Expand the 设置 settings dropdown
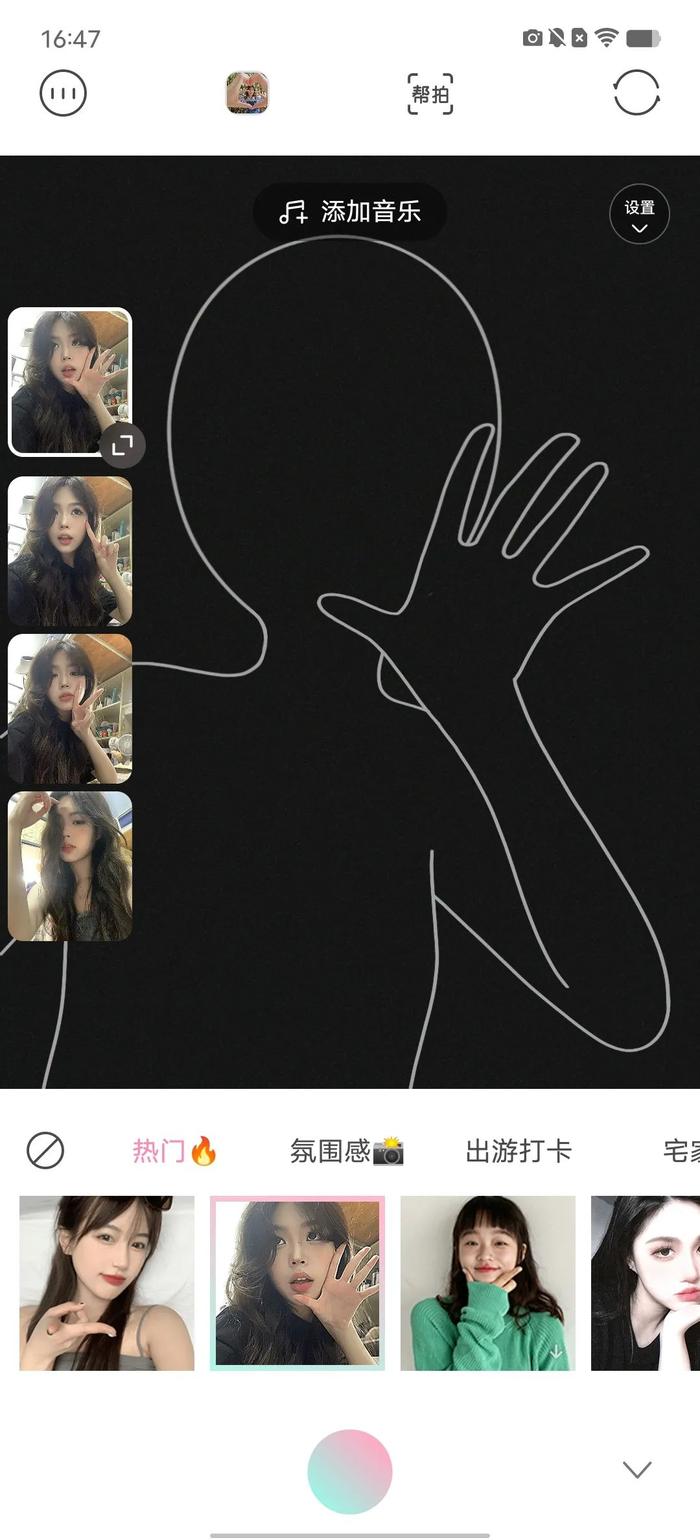 click(x=639, y=215)
